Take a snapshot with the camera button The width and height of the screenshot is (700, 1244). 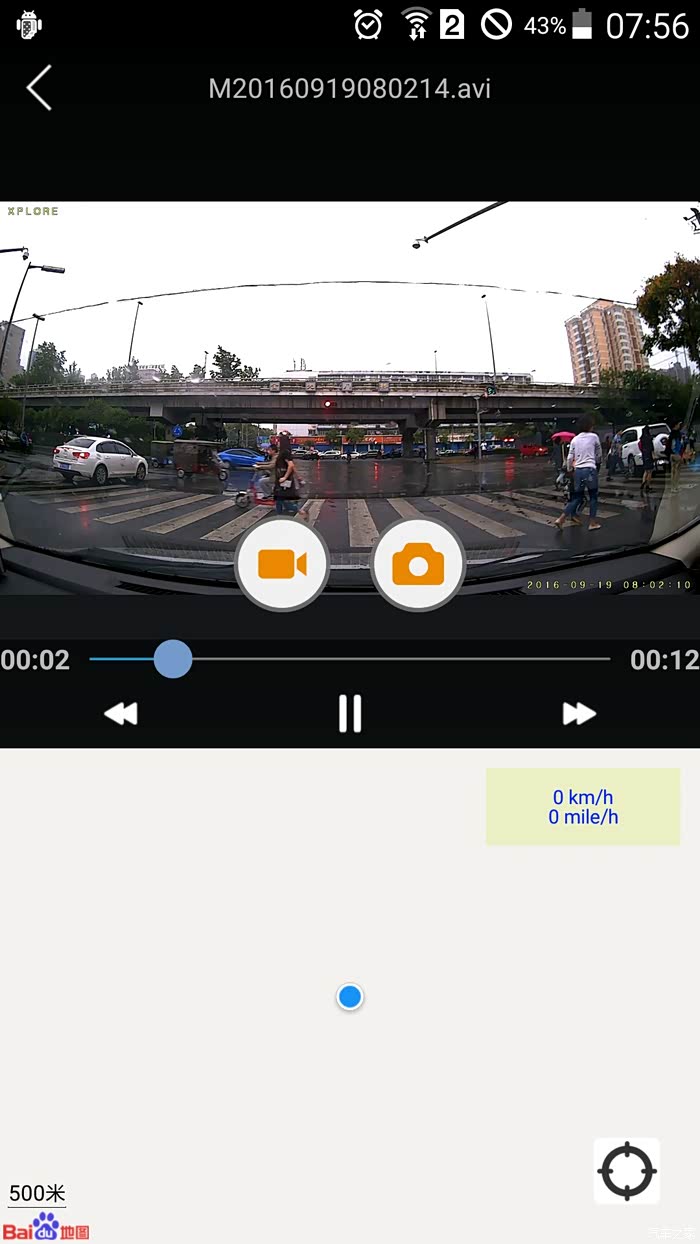coord(418,565)
